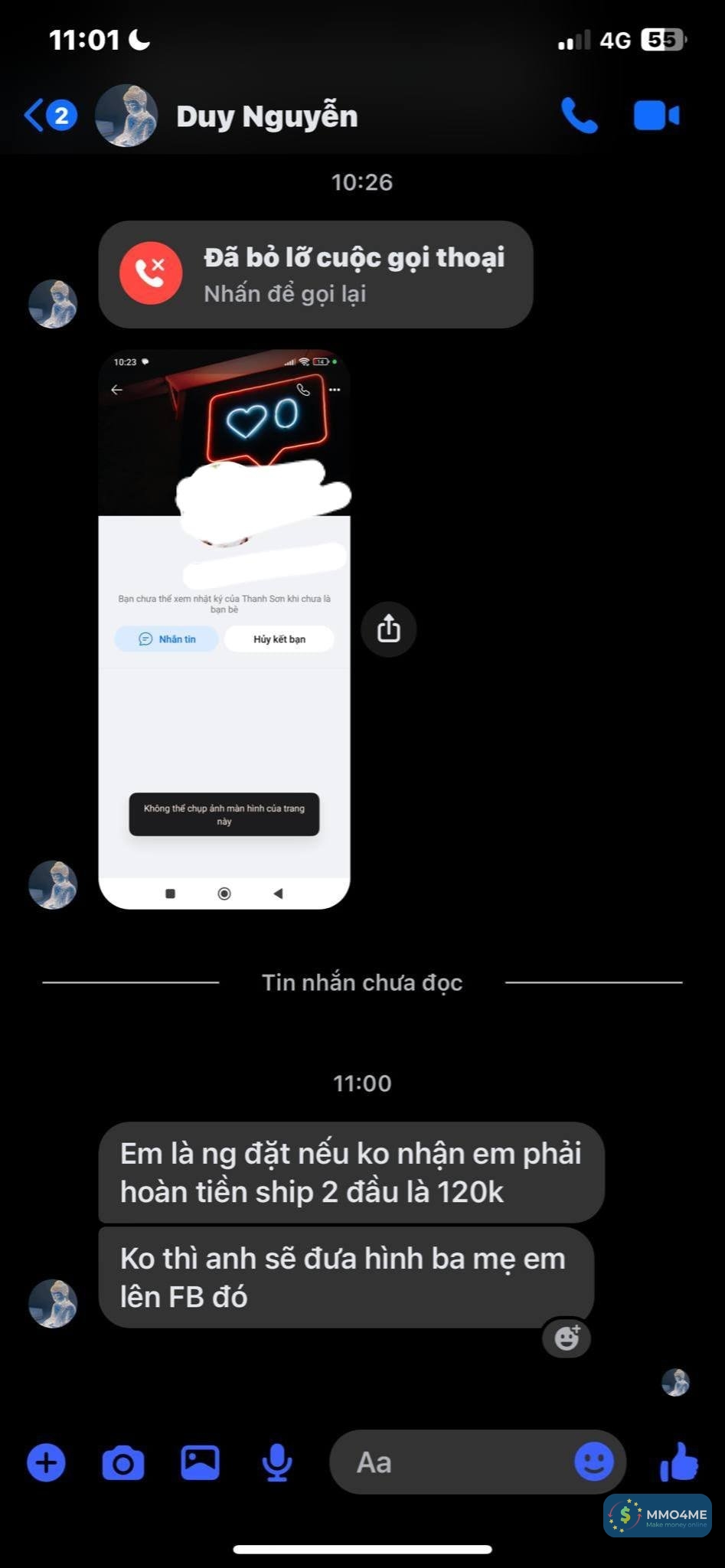Open the emoji picker in the message field
Image resolution: width=725 pixels, height=1568 pixels.
(594, 1462)
